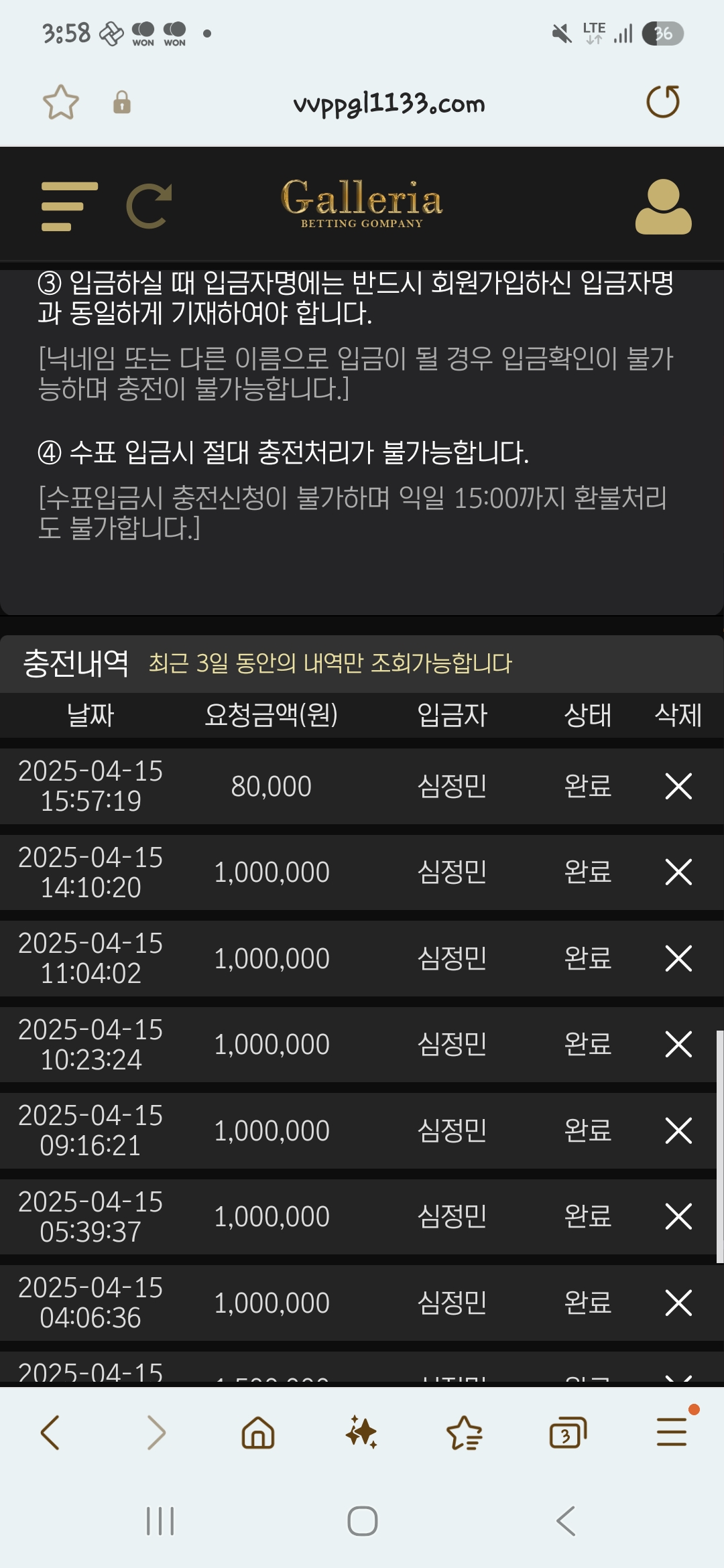Delete the 80,000 charge record
Viewport: 724px width, 1568px height.
[678, 786]
